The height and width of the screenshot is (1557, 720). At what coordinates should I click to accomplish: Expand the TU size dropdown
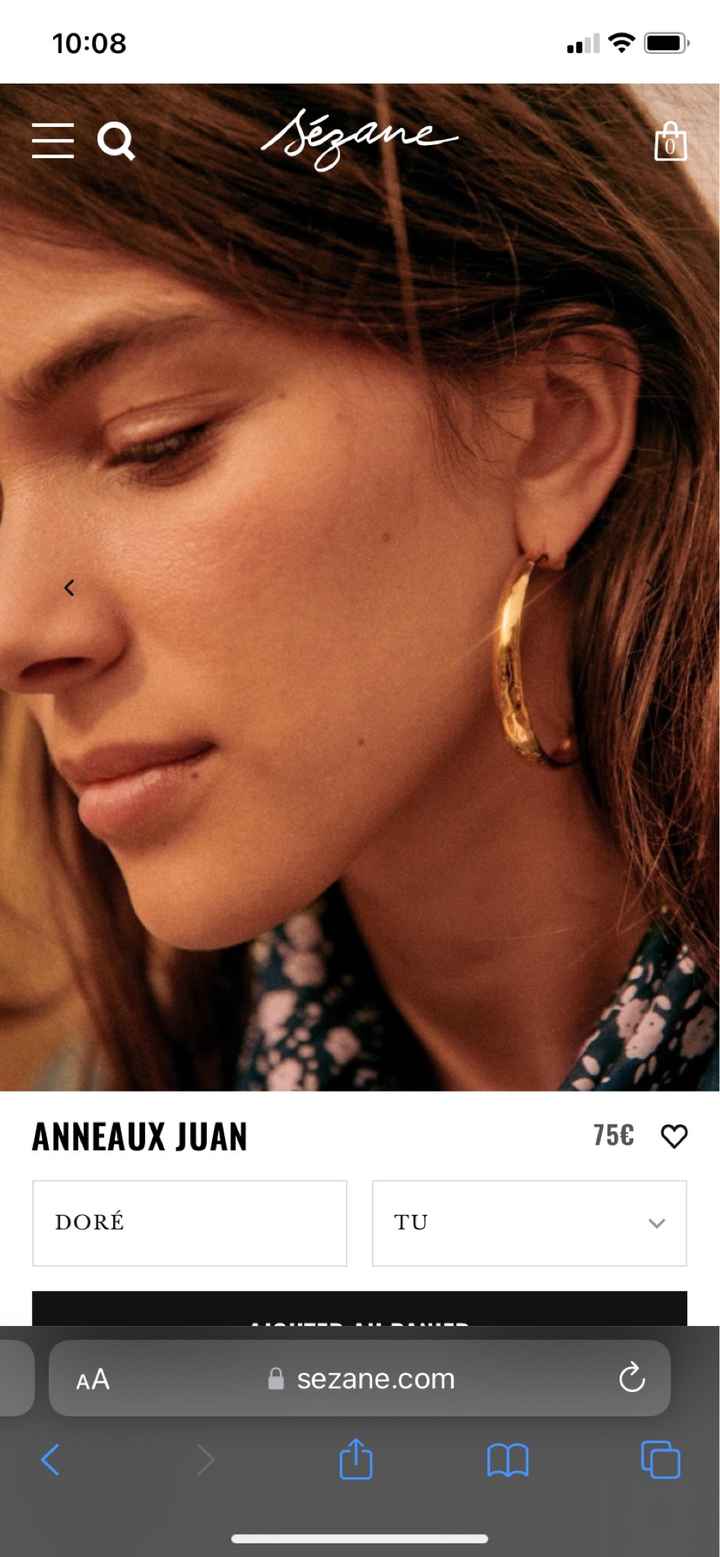[529, 1222]
